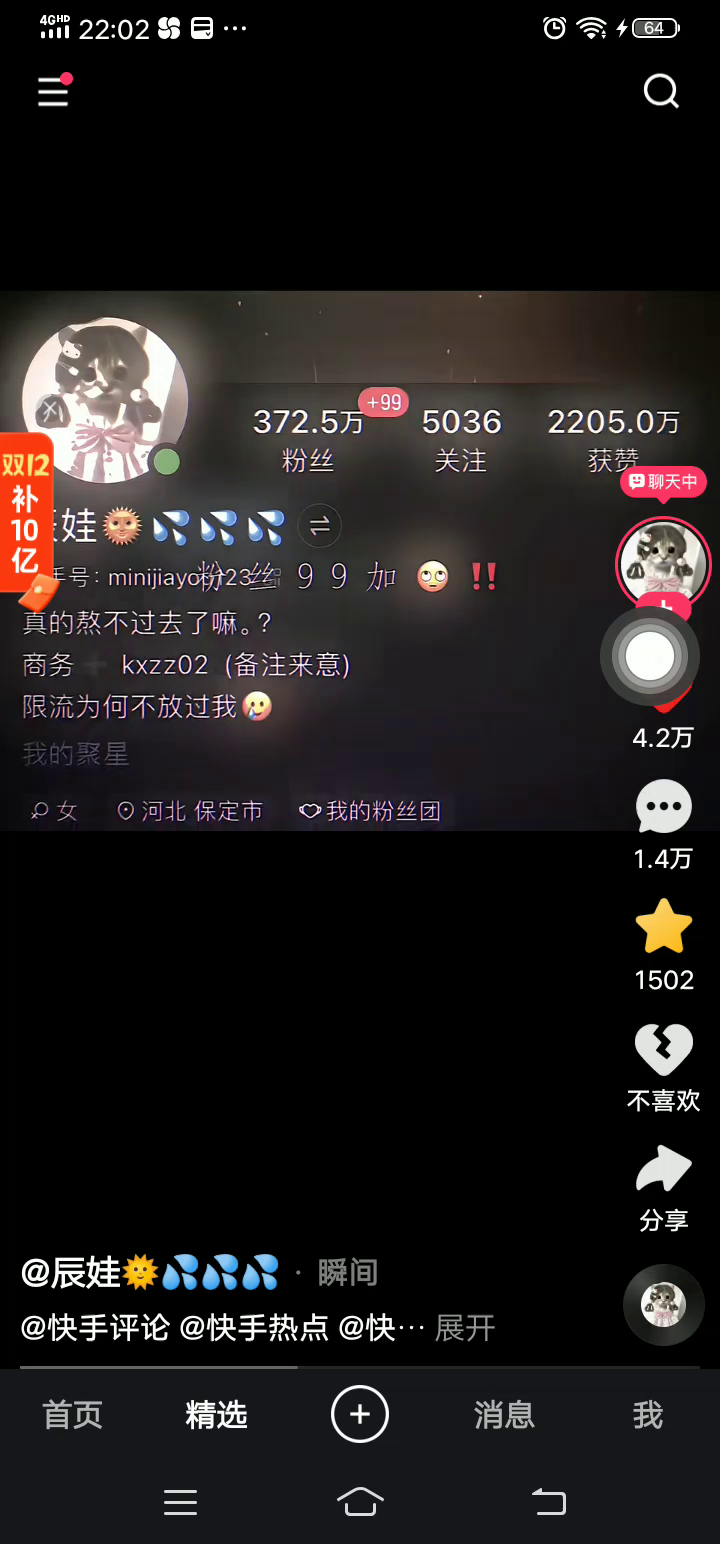Mark this video as 不喜欢

click(x=663, y=1050)
